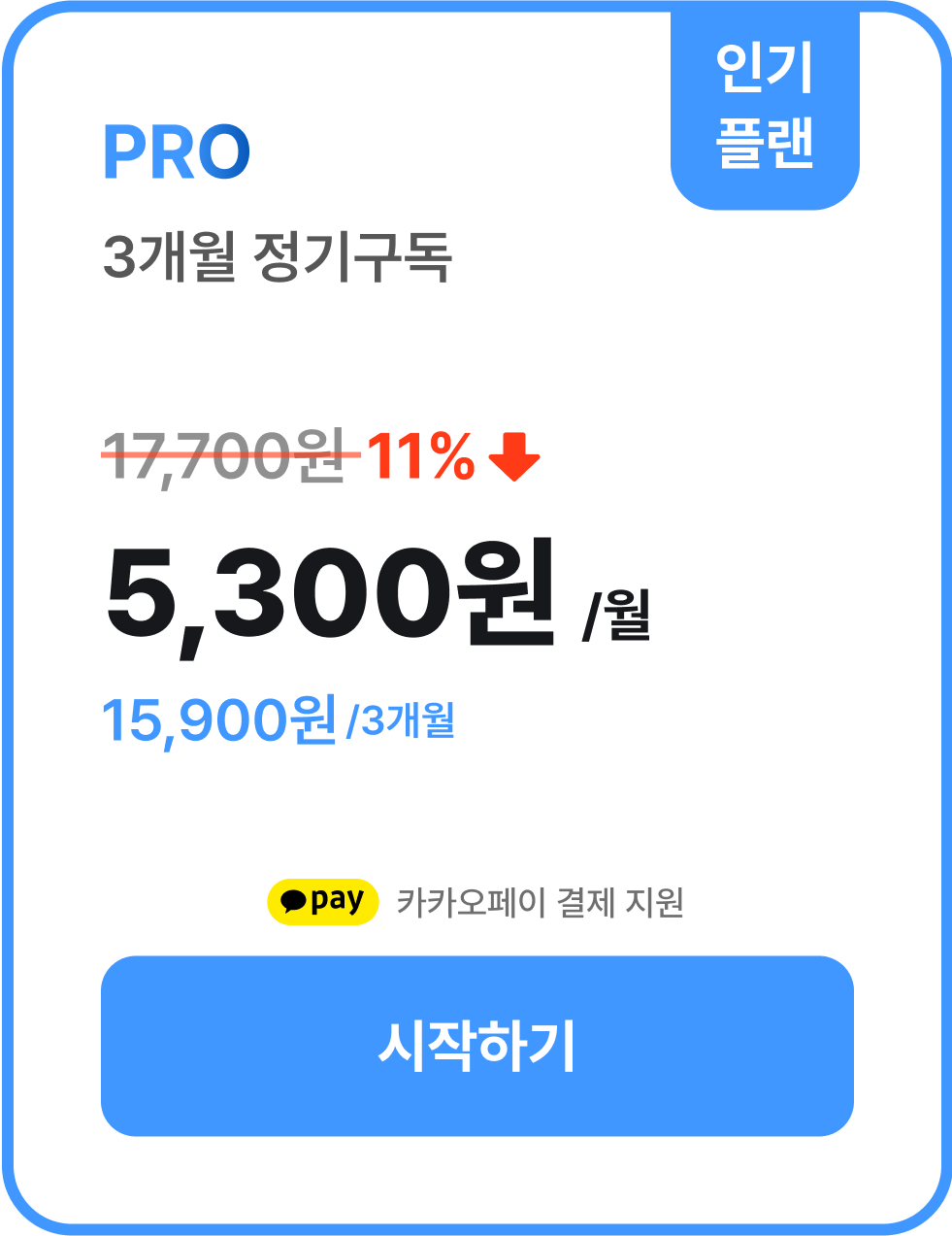Open the 카카오페이 결제 지원 link
This screenshot has height=1236, width=952.
pos(542,901)
